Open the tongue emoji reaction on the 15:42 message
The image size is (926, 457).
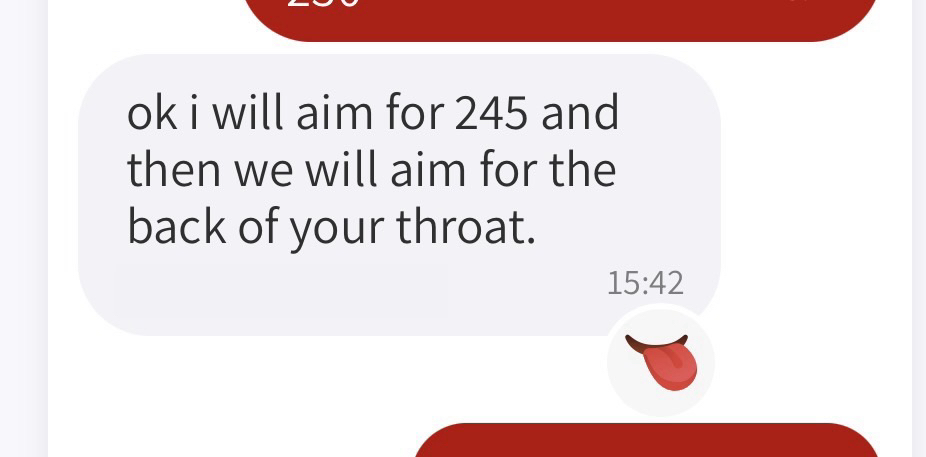(660, 362)
